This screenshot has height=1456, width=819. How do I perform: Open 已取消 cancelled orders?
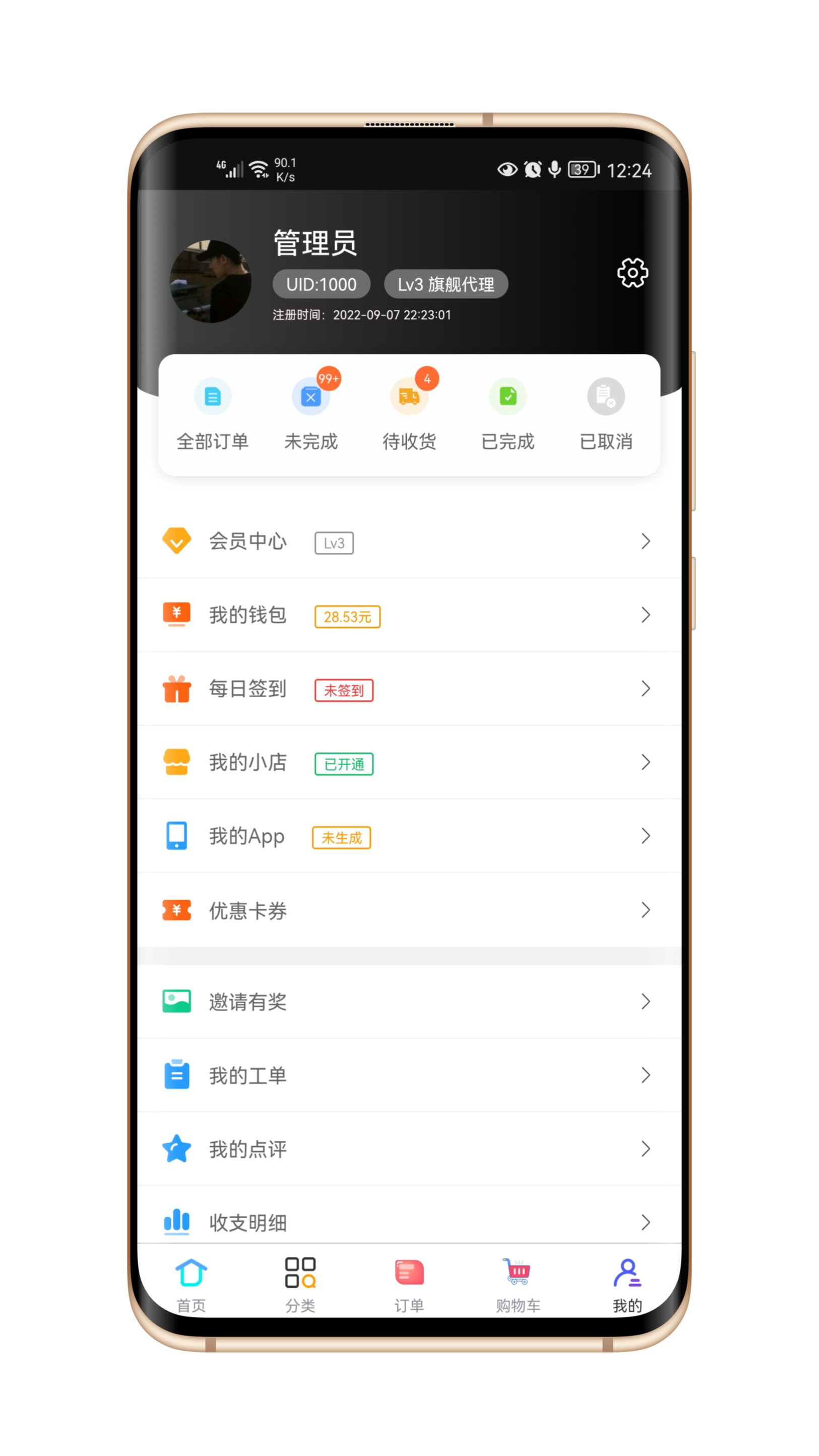606,414
